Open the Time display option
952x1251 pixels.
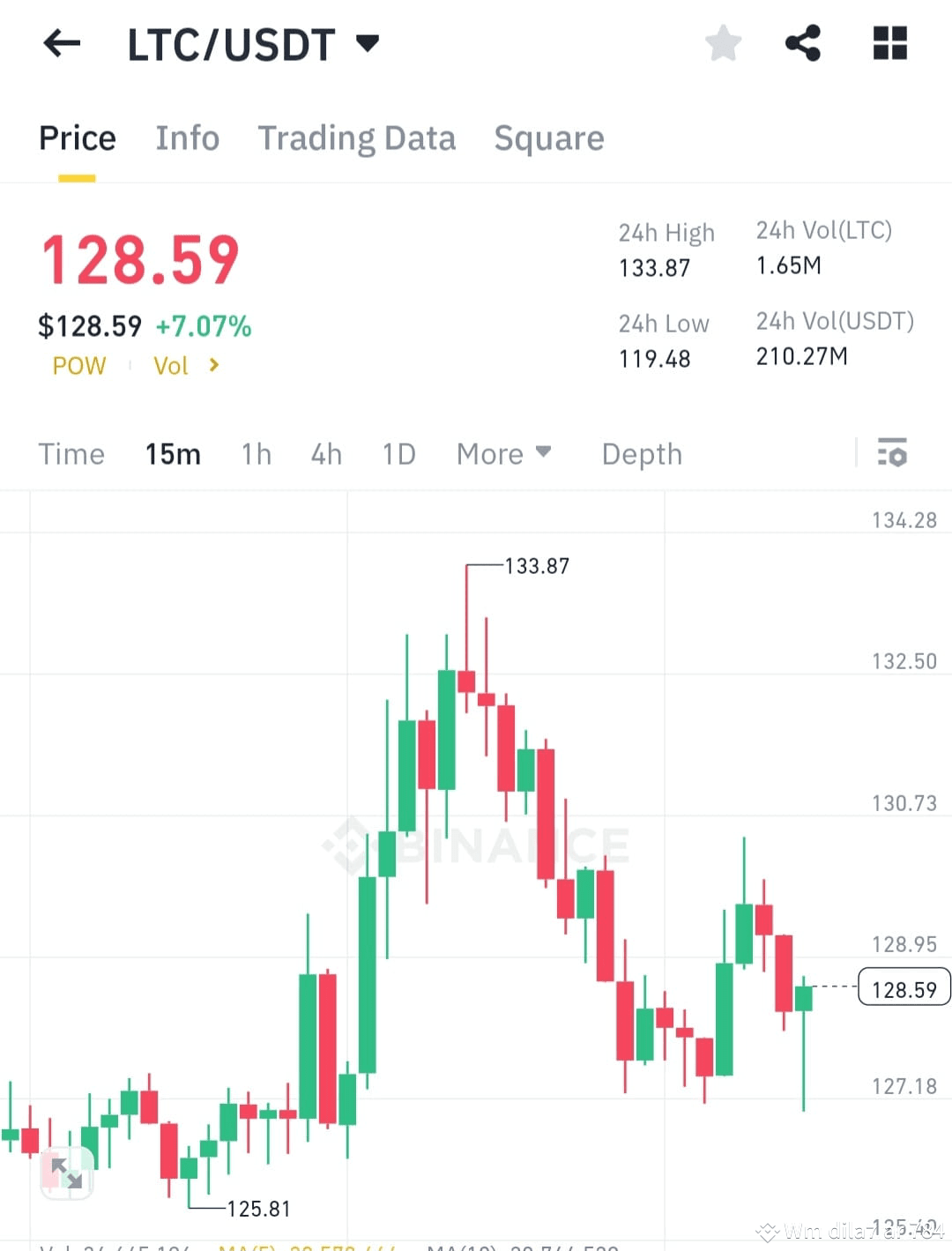point(71,454)
